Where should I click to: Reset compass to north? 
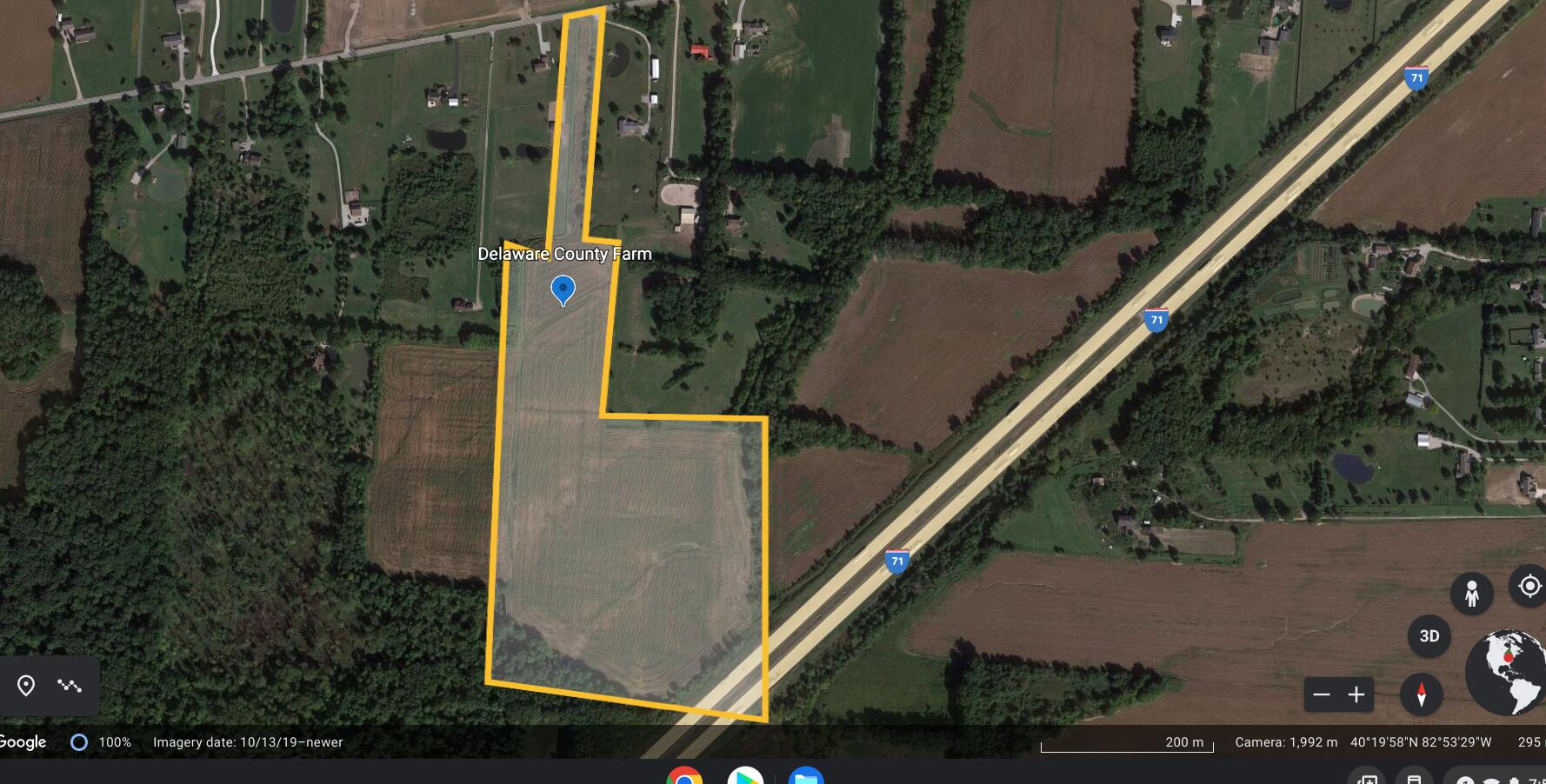coord(1422,694)
